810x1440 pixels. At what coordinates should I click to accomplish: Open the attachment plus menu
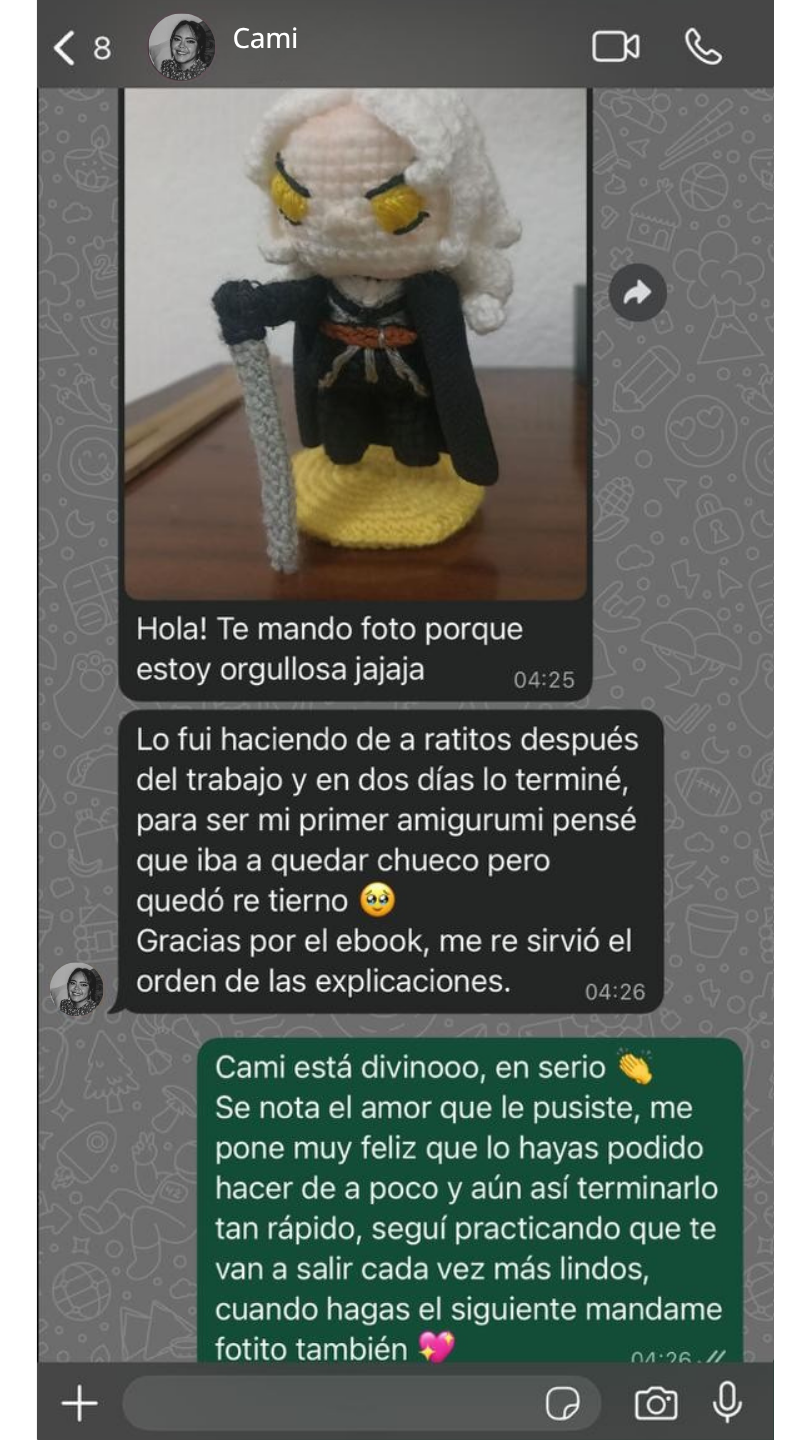[79, 1403]
